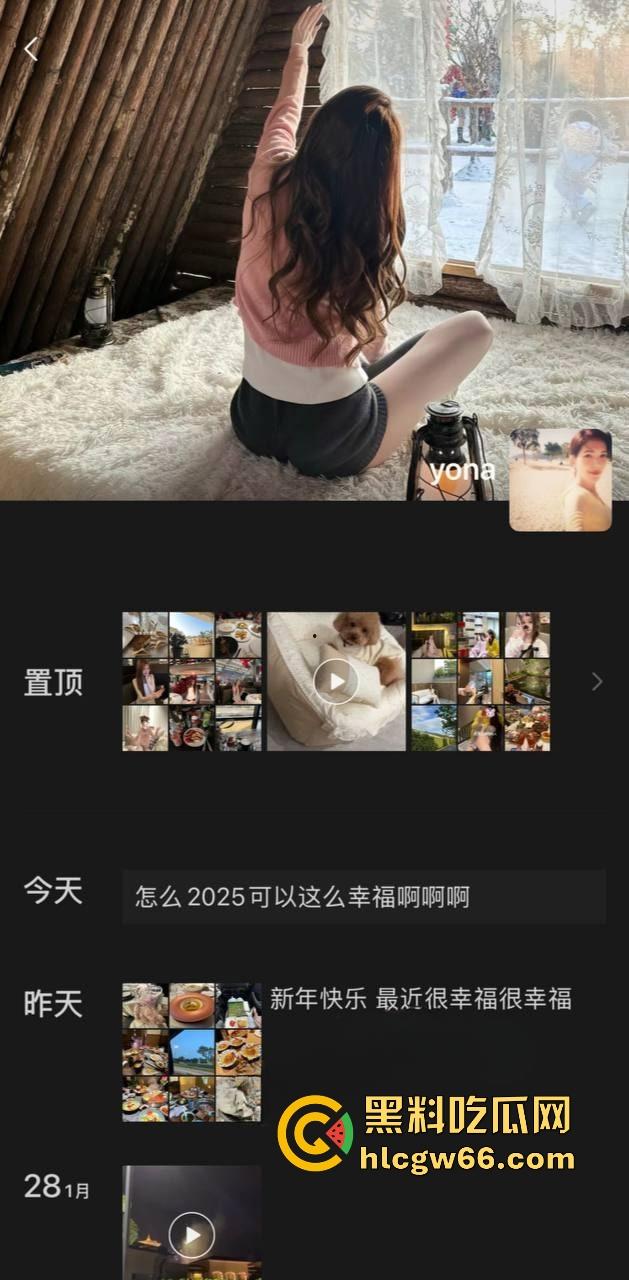Open yona's profile avatar
Viewport: 629px width, 1280px height.
(x=560, y=480)
